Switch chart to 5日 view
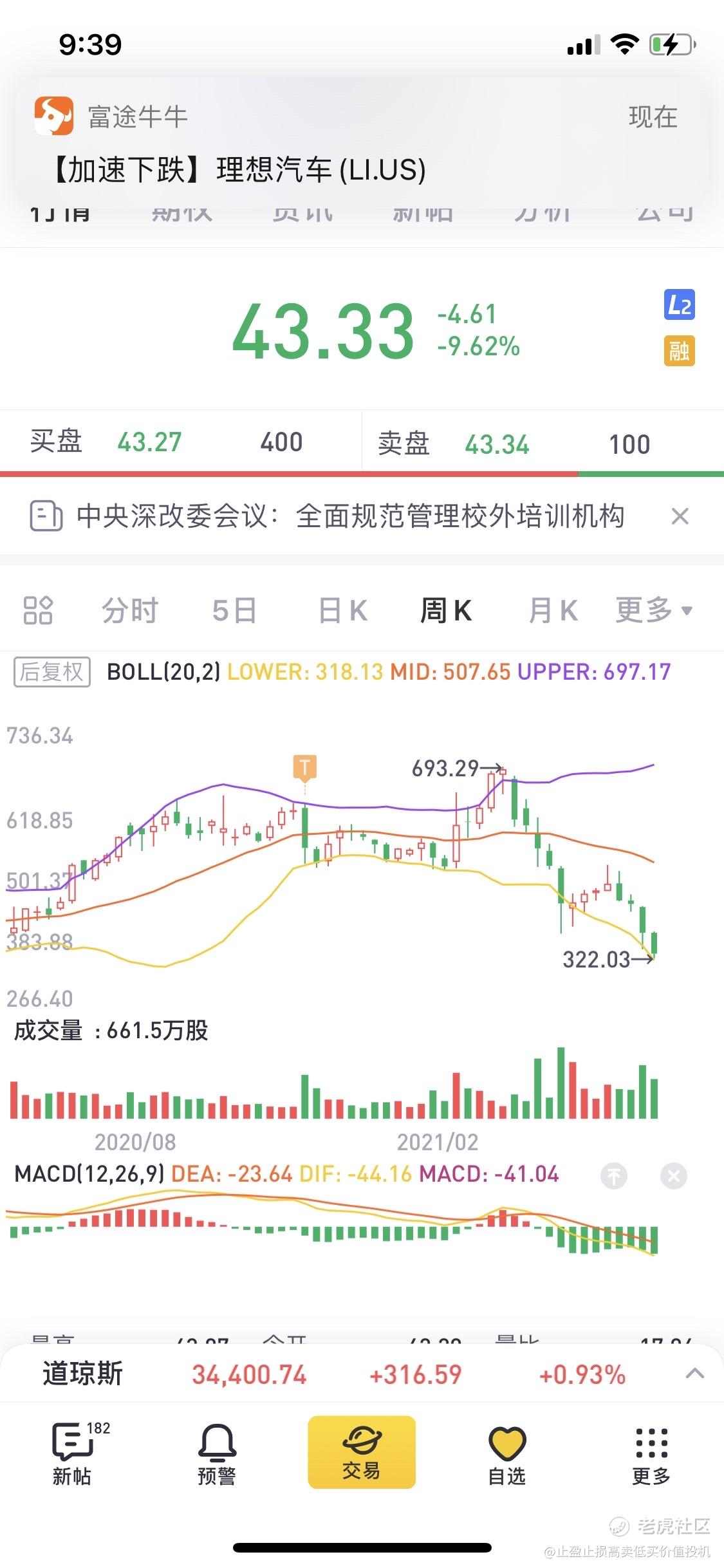724x1568 pixels. pos(234,610)
